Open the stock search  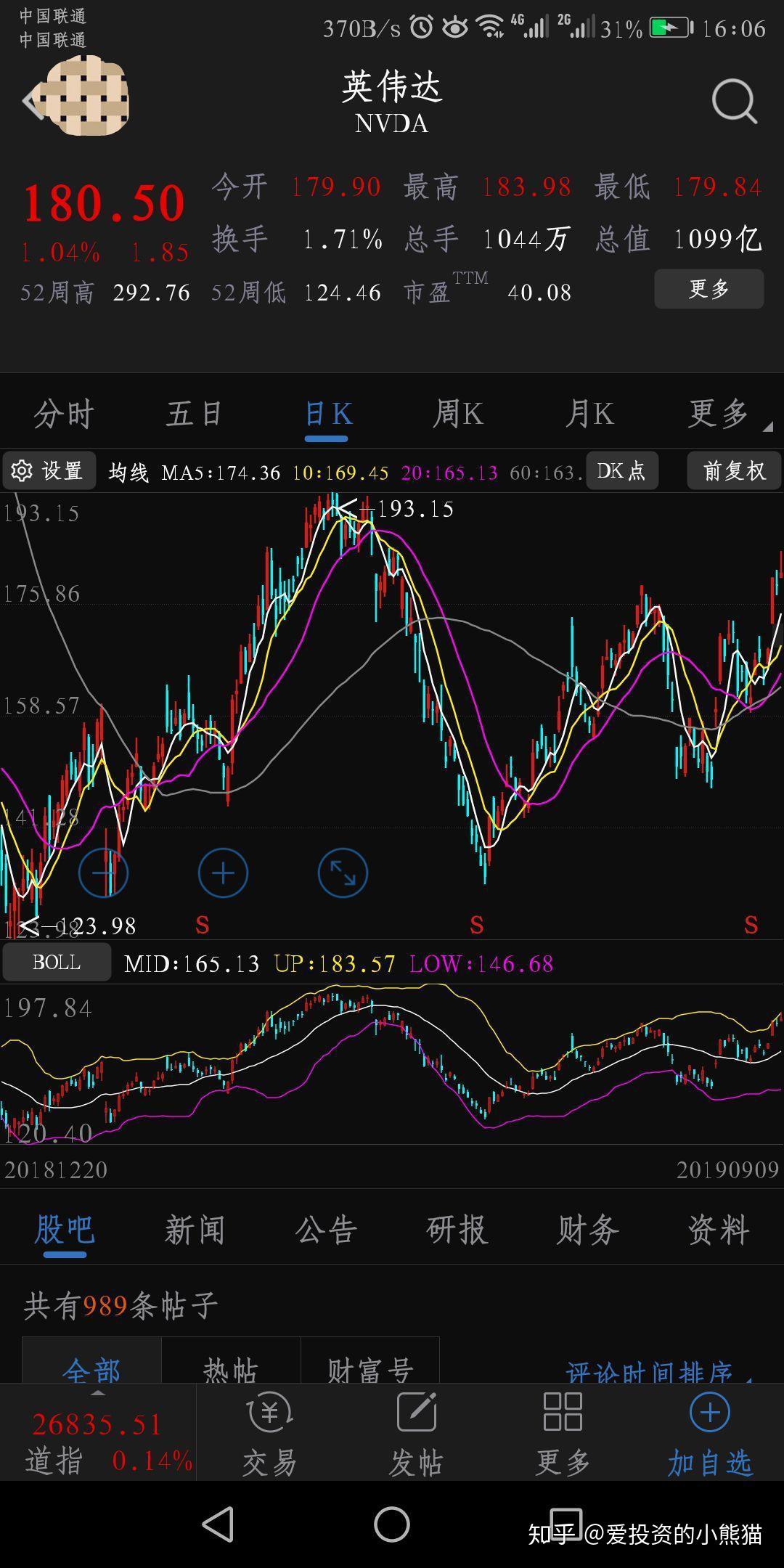(x=735, y=100)
